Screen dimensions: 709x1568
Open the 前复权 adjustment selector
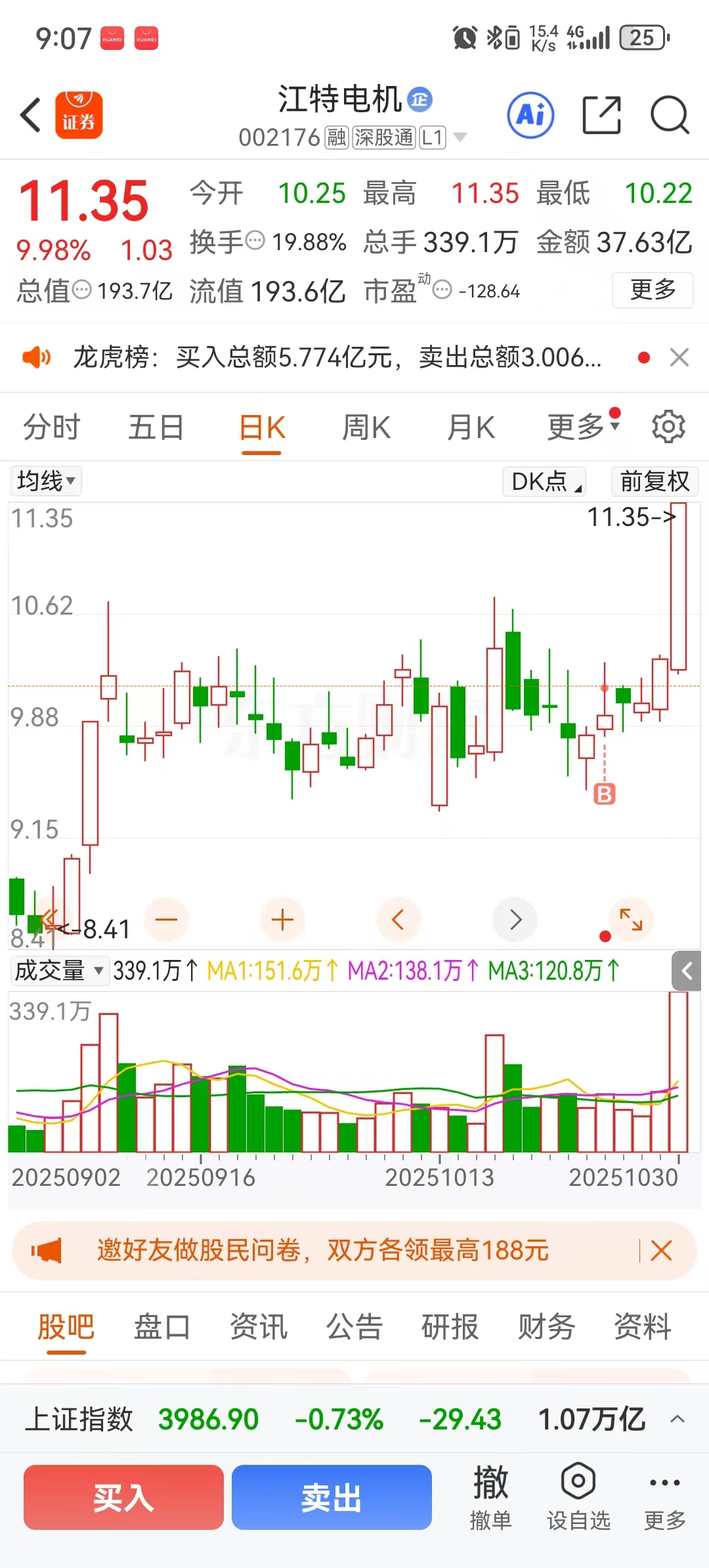coord(655,481)
